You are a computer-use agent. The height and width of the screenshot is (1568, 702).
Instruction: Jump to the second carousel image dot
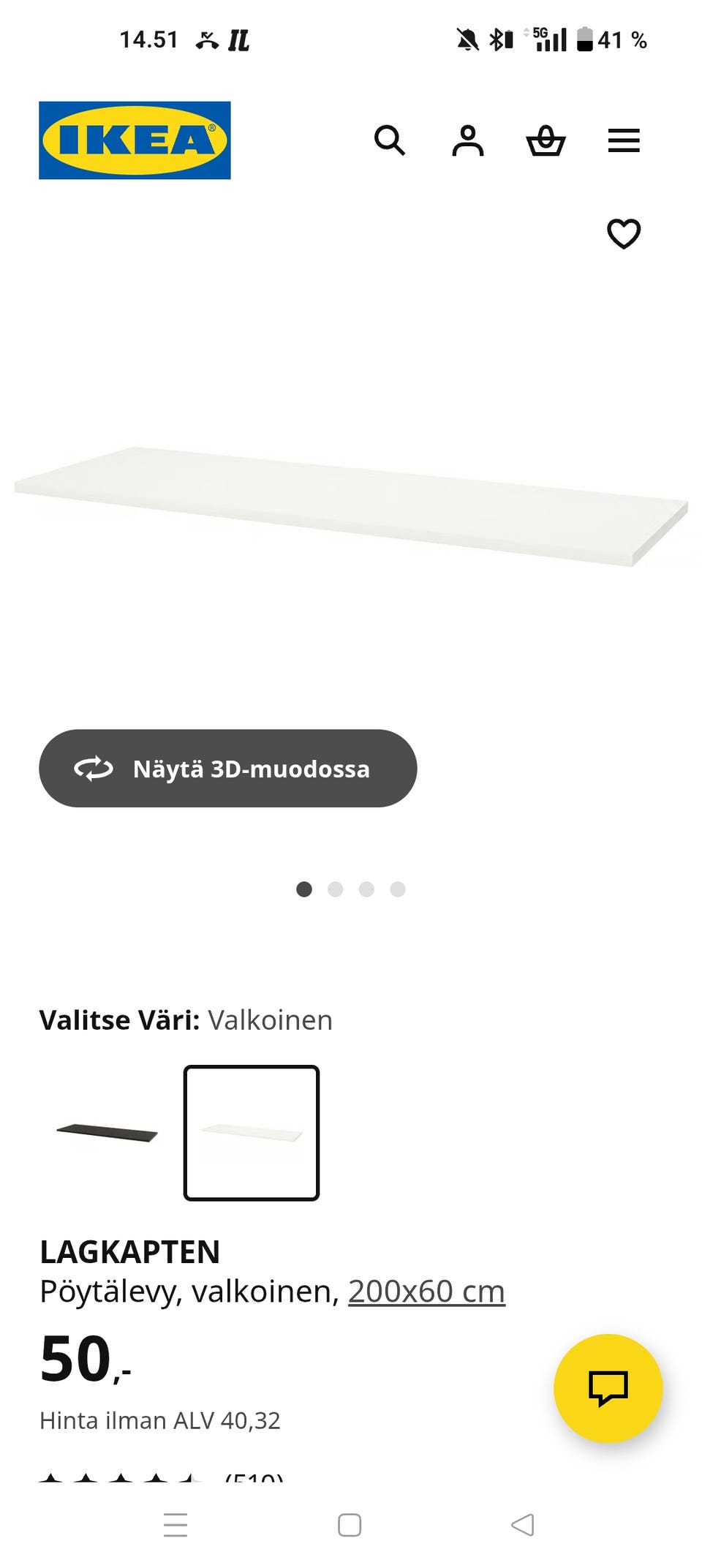(336, 889)
